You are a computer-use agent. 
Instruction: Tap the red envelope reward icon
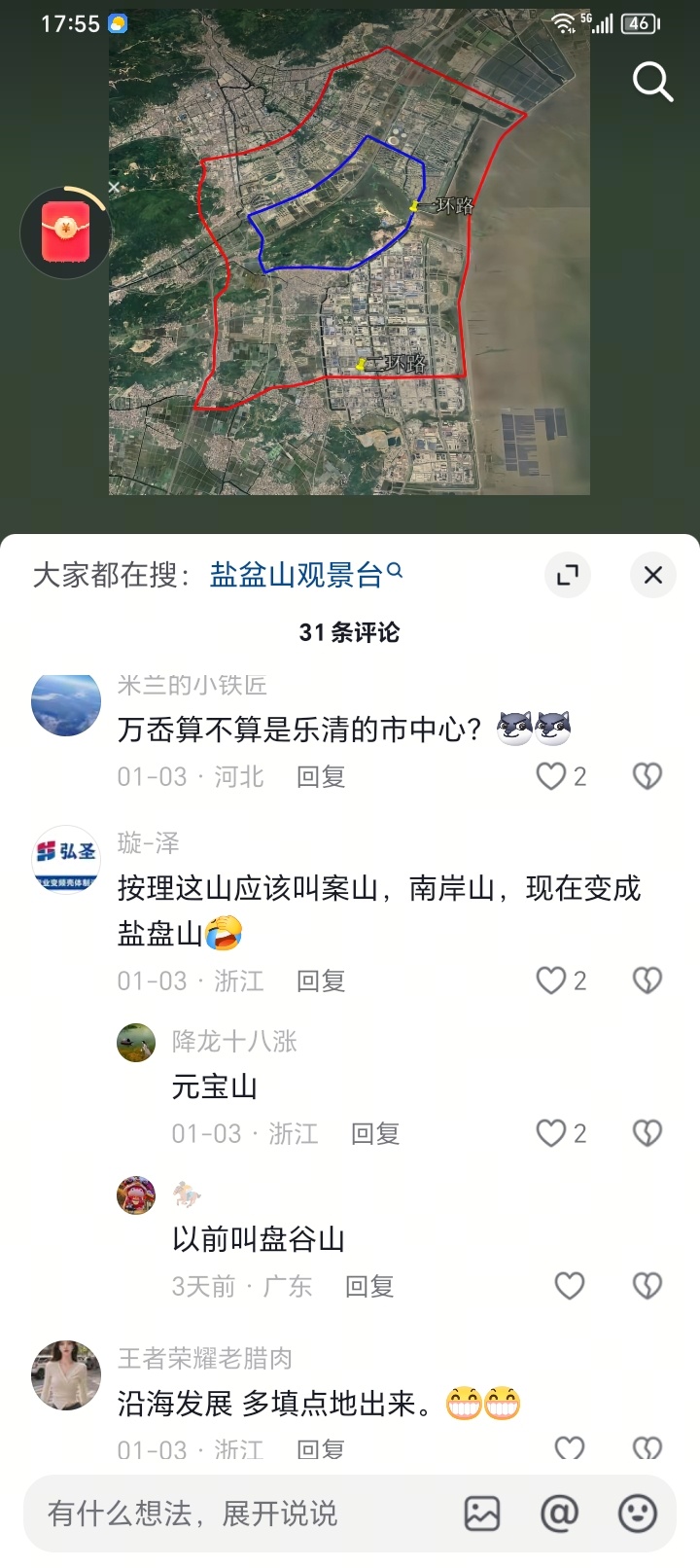tap(65, 233)
